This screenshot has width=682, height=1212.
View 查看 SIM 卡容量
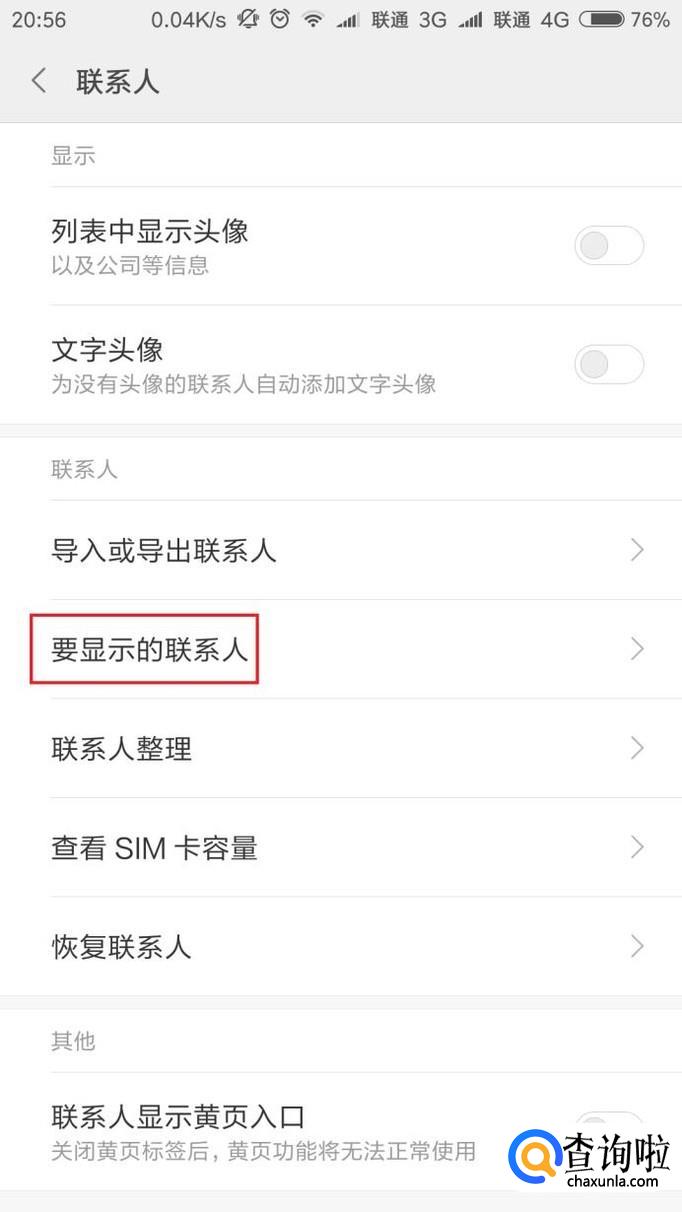[340, 848]
